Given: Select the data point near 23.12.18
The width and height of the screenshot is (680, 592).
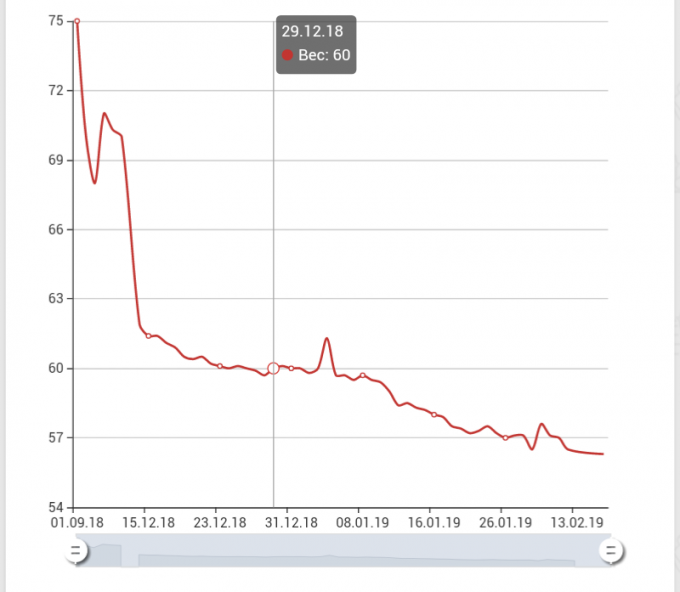Looking at the screenshot, I should (x=220, y=366).
